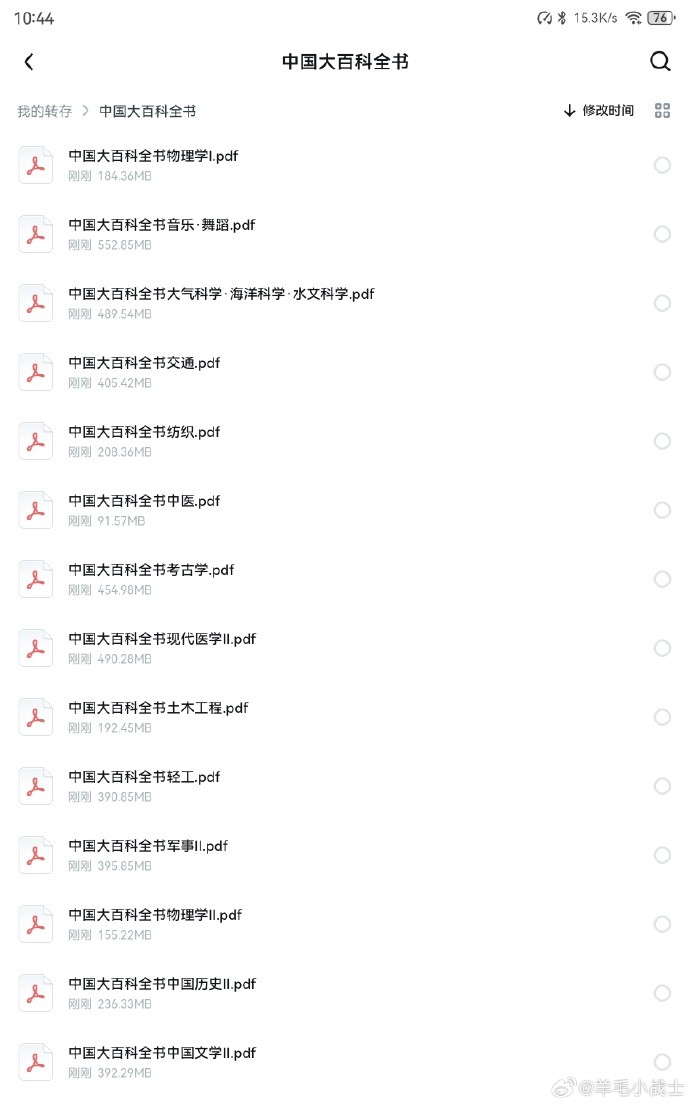Image resolution: width=690 pixels, height=1104 pixels.
Task: Select the checkbox for 现代医学II.pdf
Action: click(x=662, y=648)
